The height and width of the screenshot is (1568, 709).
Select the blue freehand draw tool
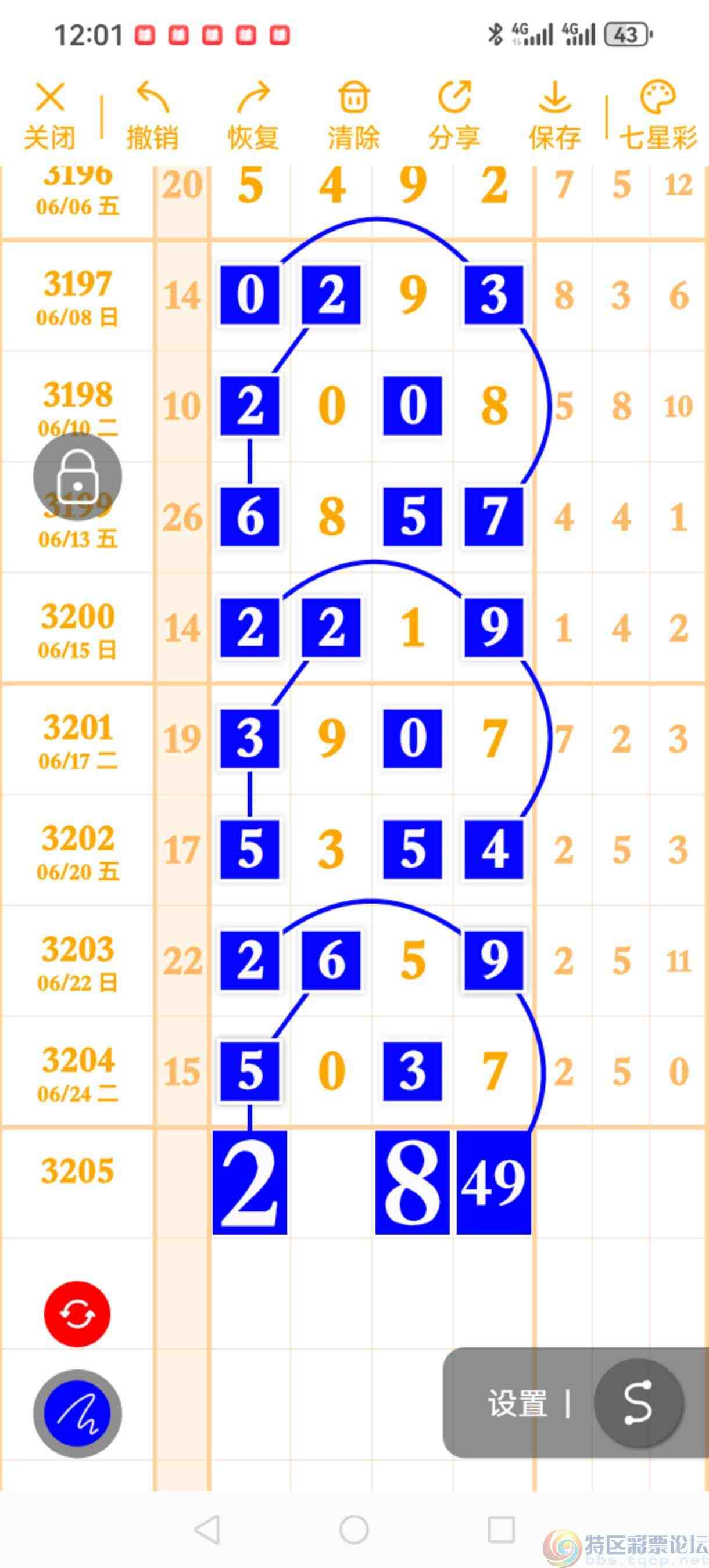point(77,1414)
